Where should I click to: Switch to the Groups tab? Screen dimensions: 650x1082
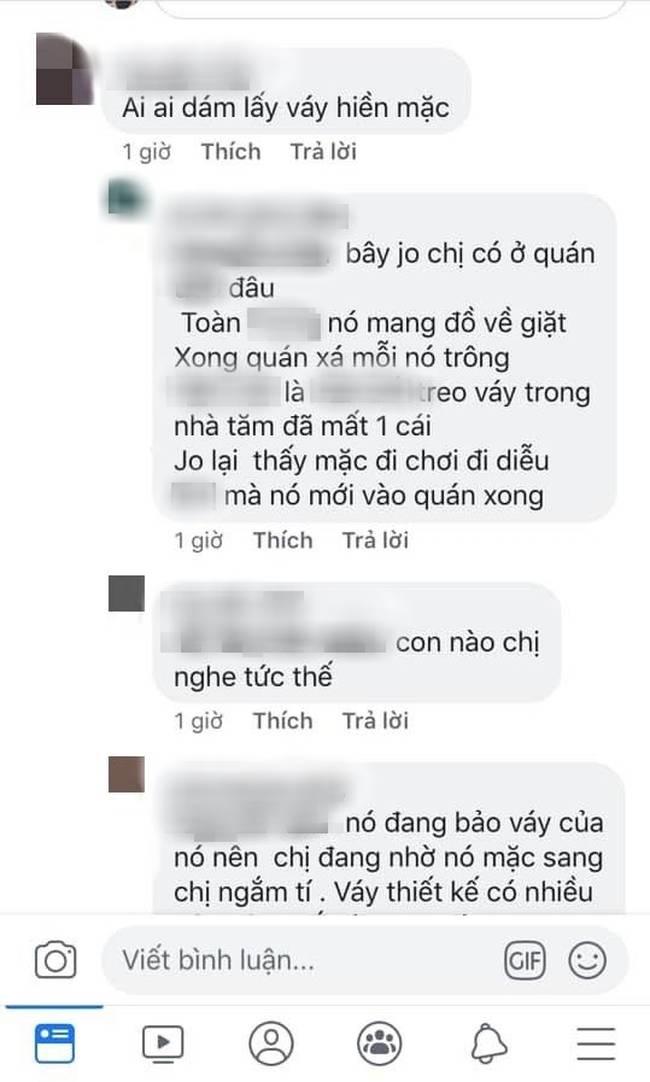(378, 1044)
